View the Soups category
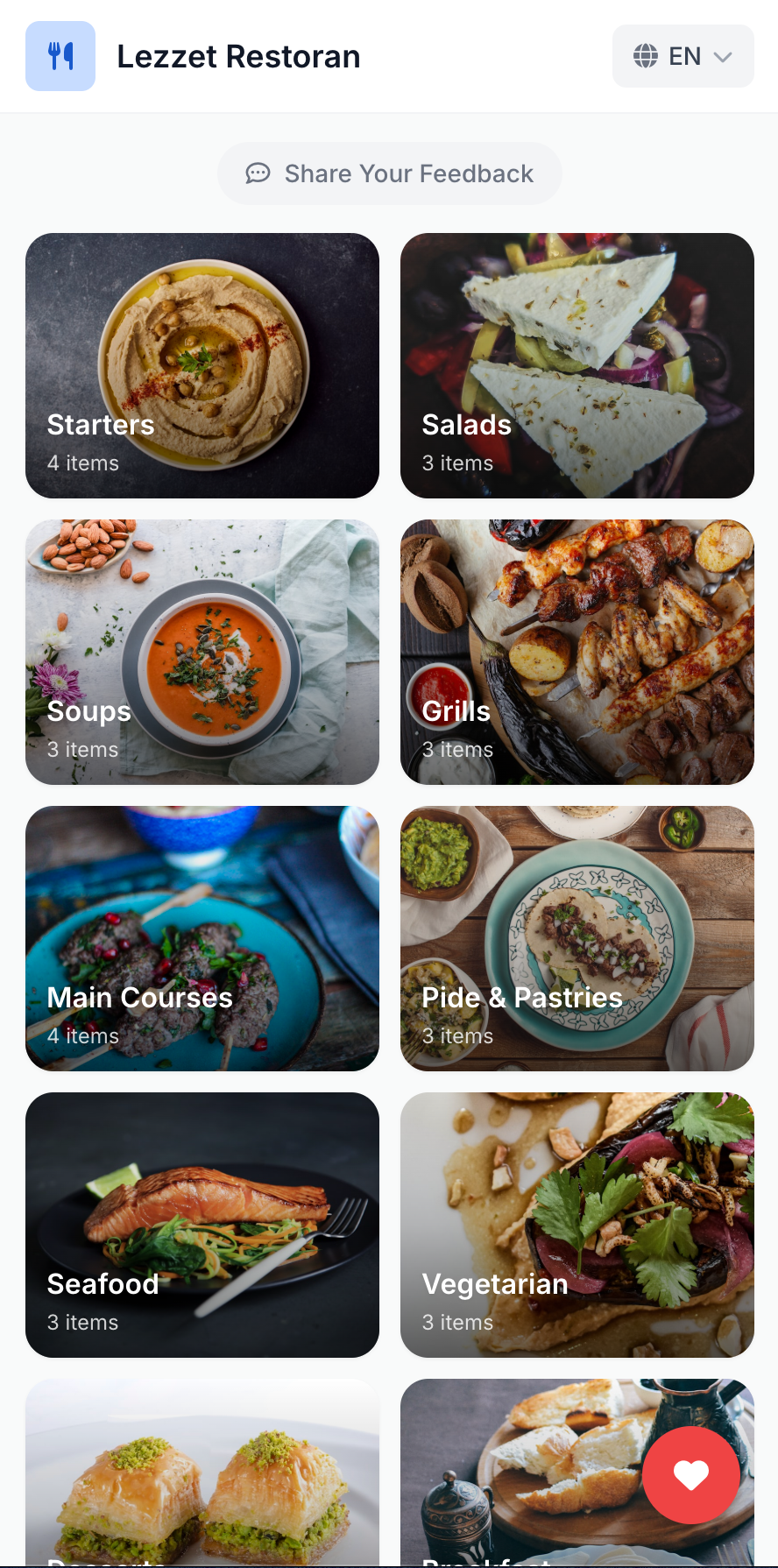This screenshot has width=778, height=1568. point(202,652)
